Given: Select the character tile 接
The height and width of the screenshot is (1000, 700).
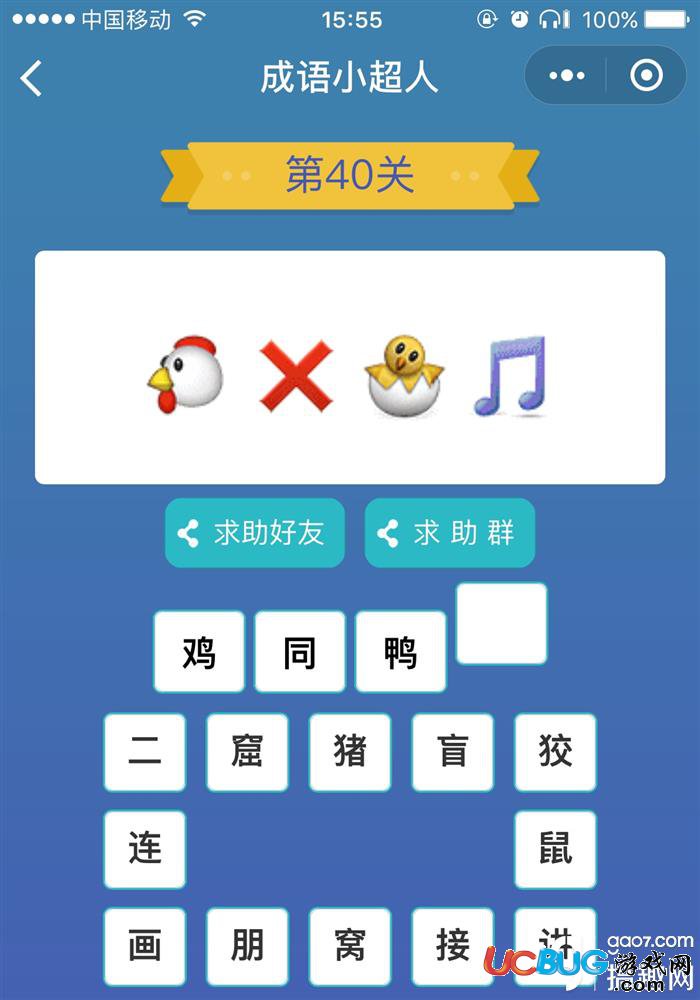Looking at the screenshot, I should click(x=452, y=946).
